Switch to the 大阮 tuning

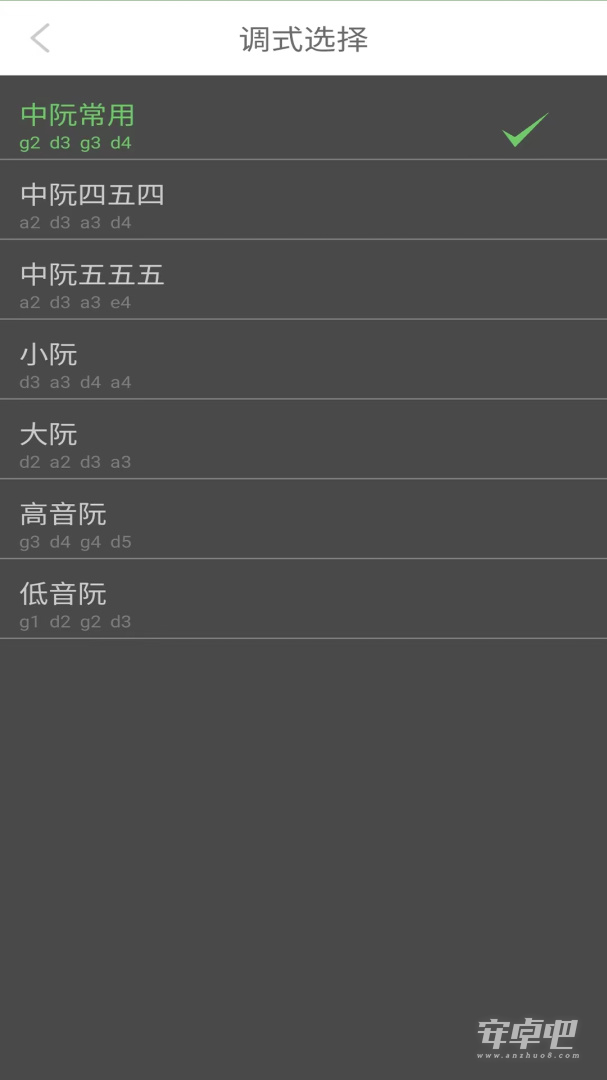tap(303, 439)
